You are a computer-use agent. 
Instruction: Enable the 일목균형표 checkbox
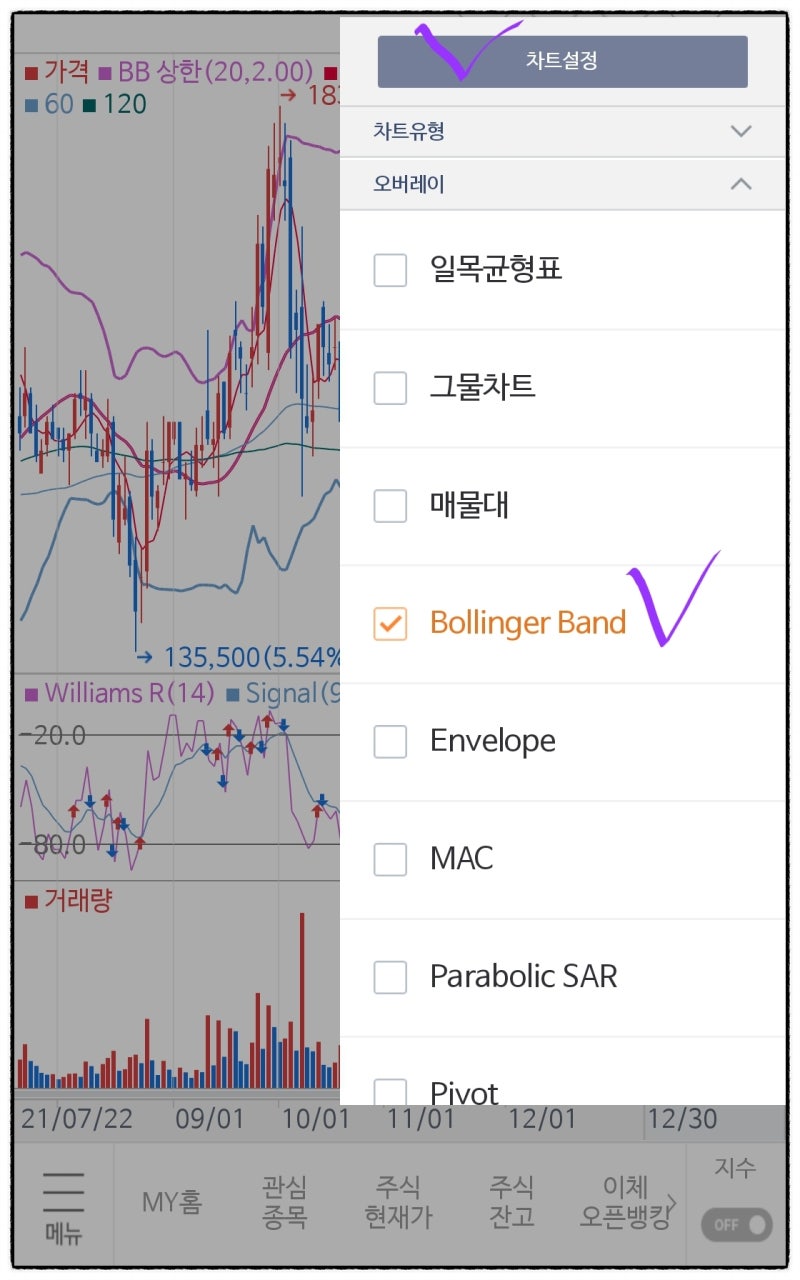click(390, 269)
